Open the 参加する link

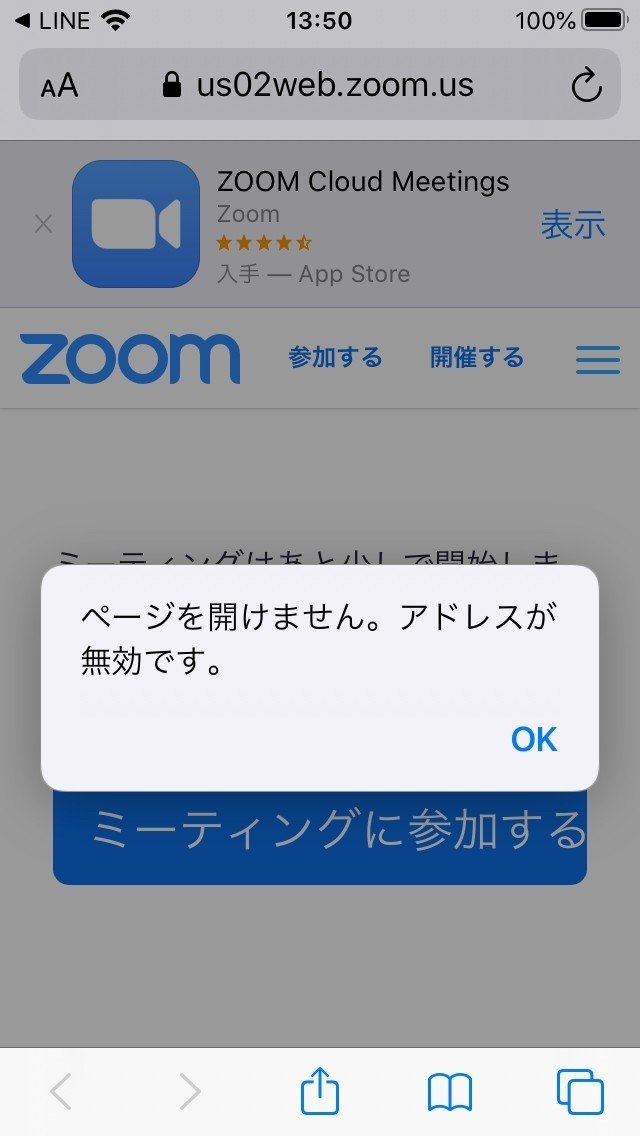335,358
